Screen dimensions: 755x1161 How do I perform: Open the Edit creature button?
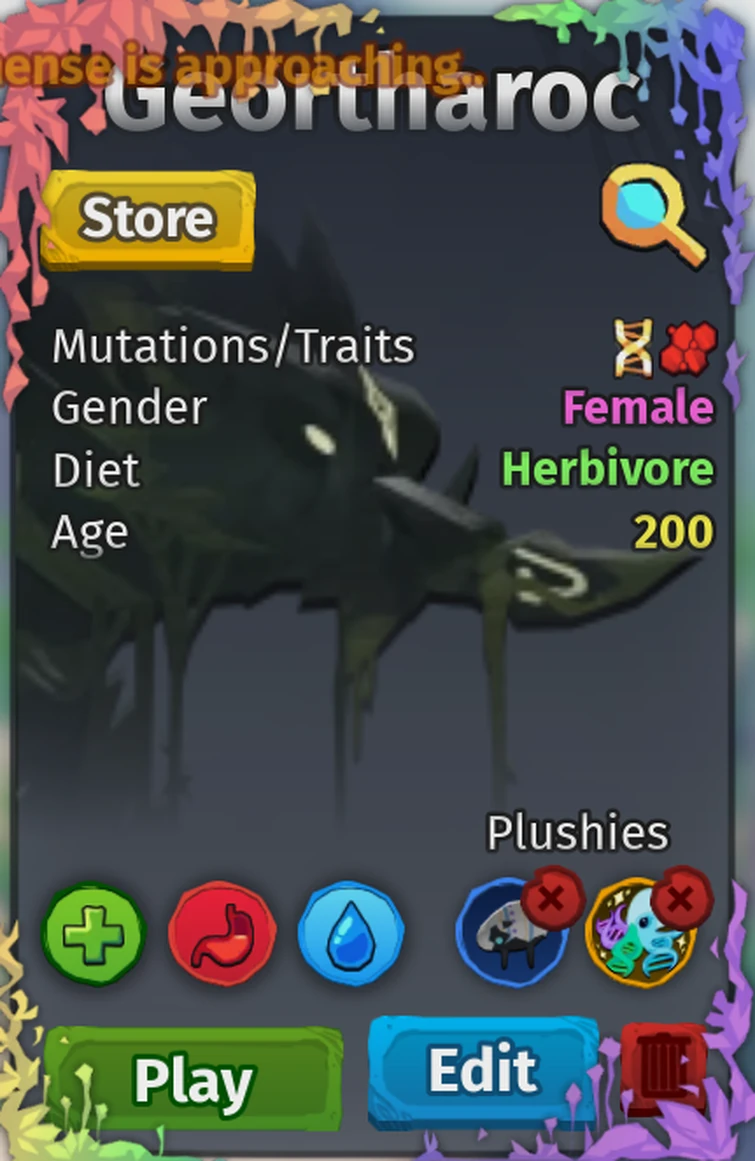[x=483, y=1071]
